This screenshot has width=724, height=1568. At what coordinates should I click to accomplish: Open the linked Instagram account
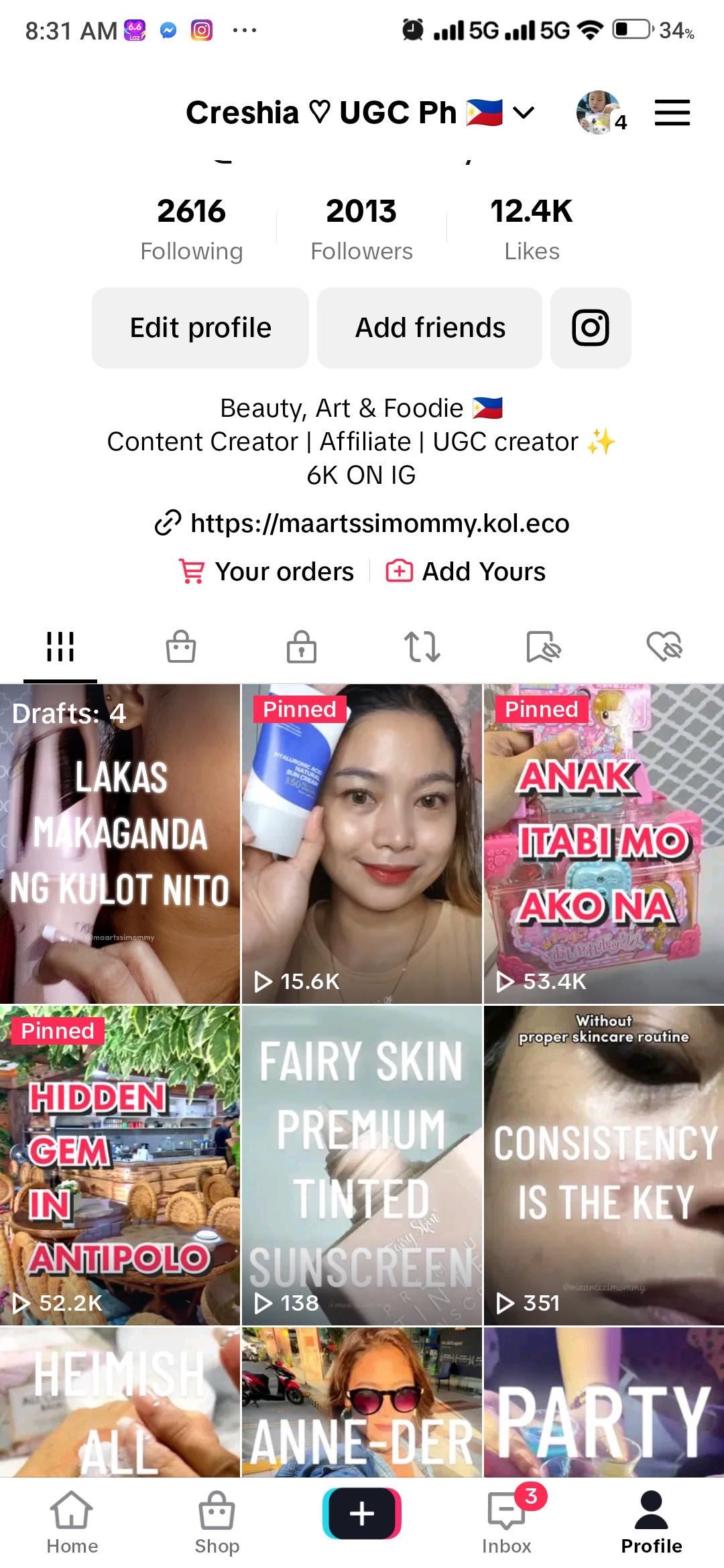pyautogui.click(x=591, y=328)
